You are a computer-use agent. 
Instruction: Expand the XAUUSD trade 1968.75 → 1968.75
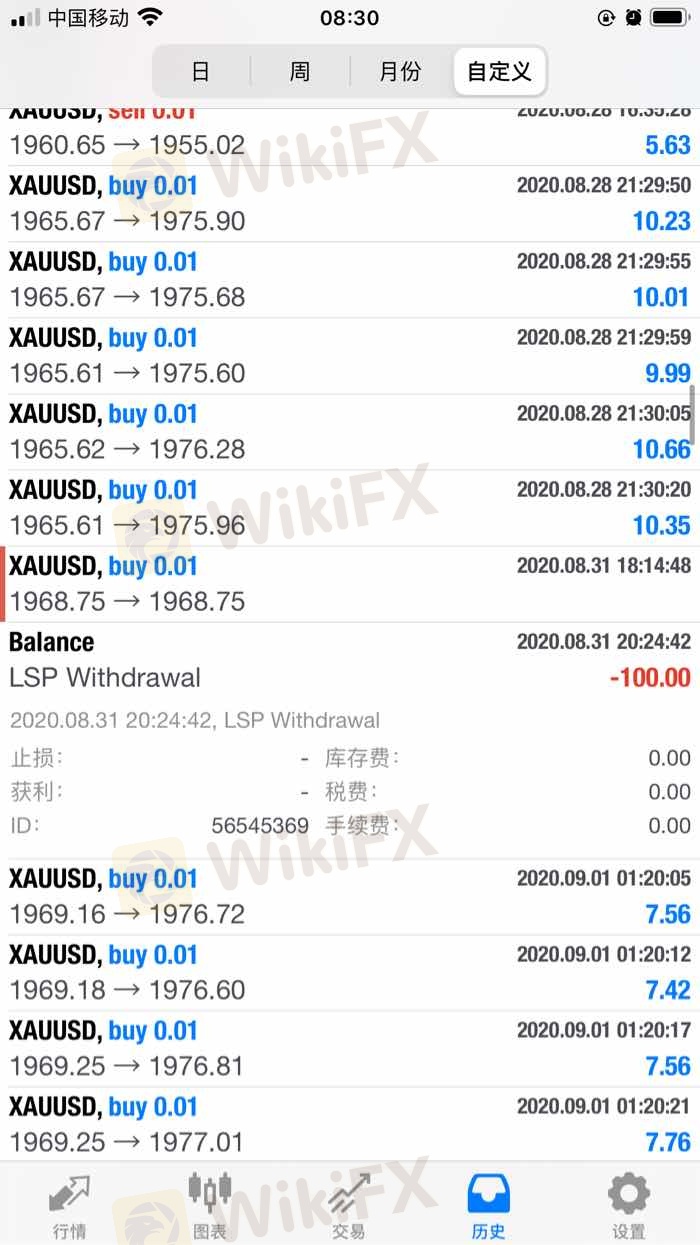350,584
